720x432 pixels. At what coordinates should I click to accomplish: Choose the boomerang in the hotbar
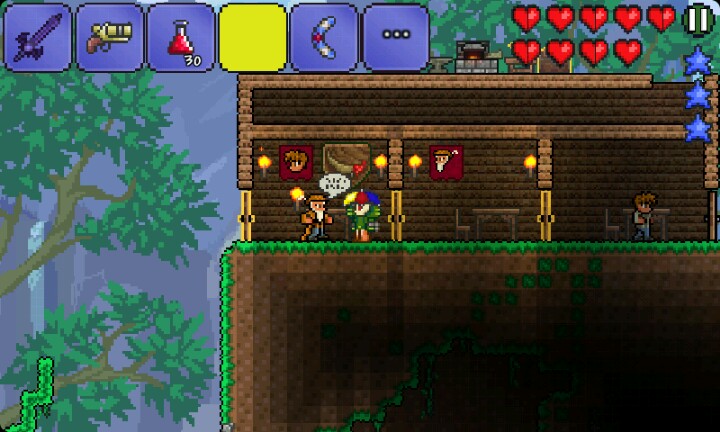324,37
